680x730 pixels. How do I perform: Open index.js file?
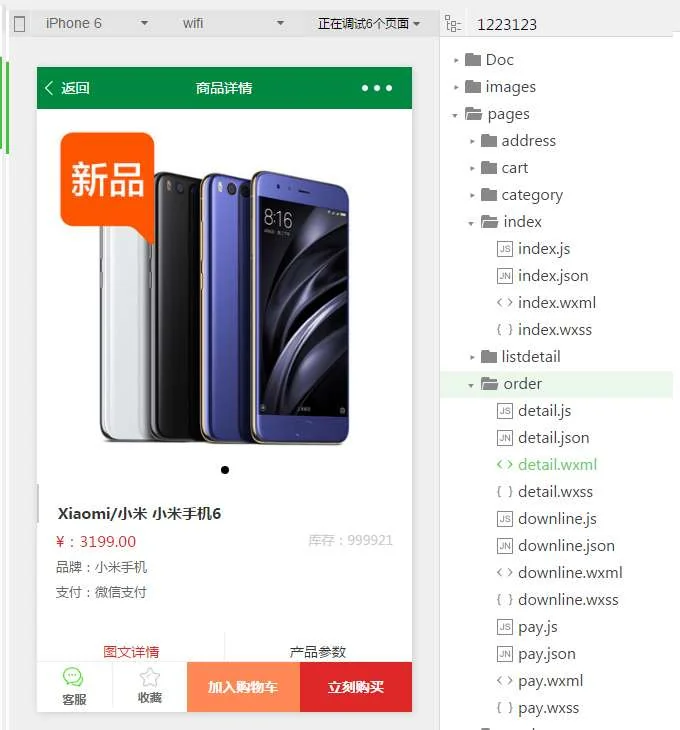point(543,249)
